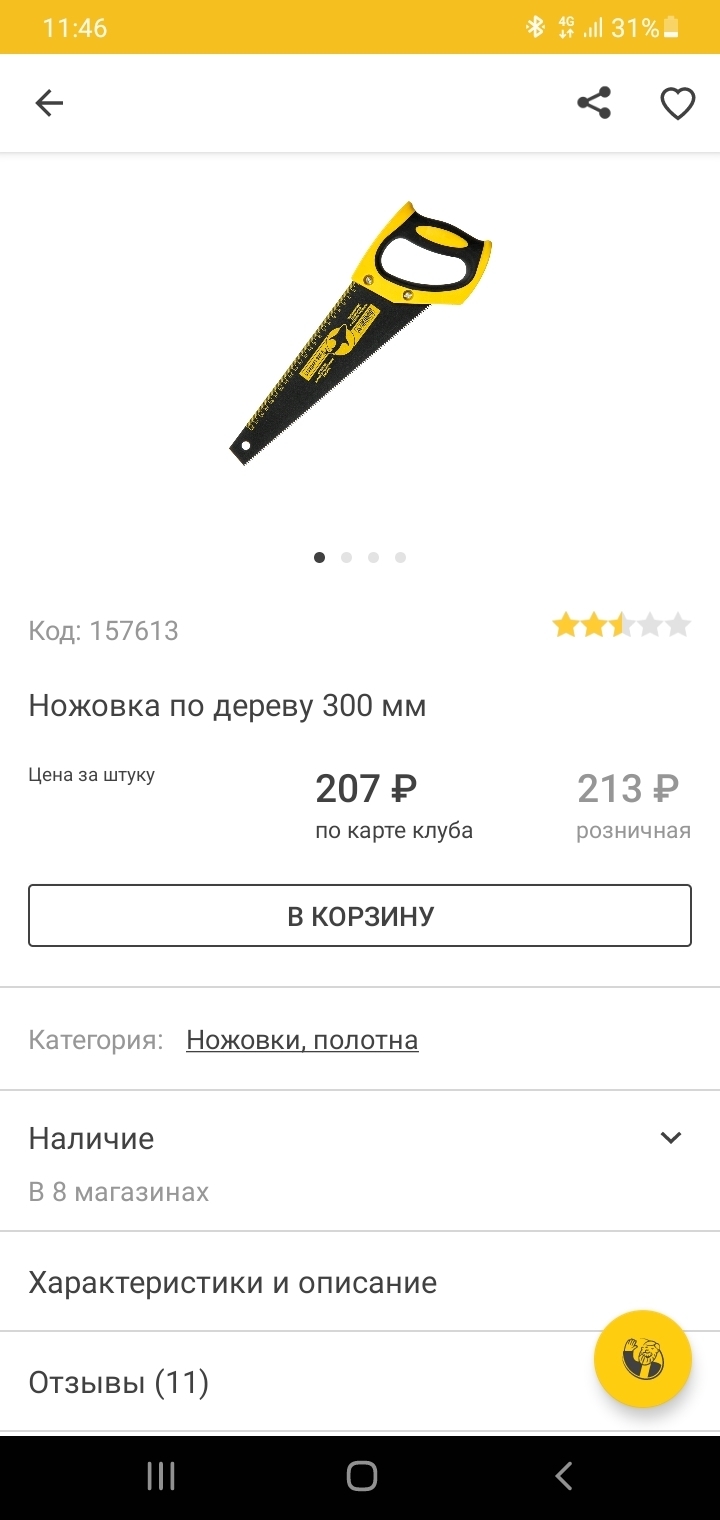Viewport: 720px width, 1520px height.
Task: Open the hacksaw product photo
Action: [x=360, y=333]
